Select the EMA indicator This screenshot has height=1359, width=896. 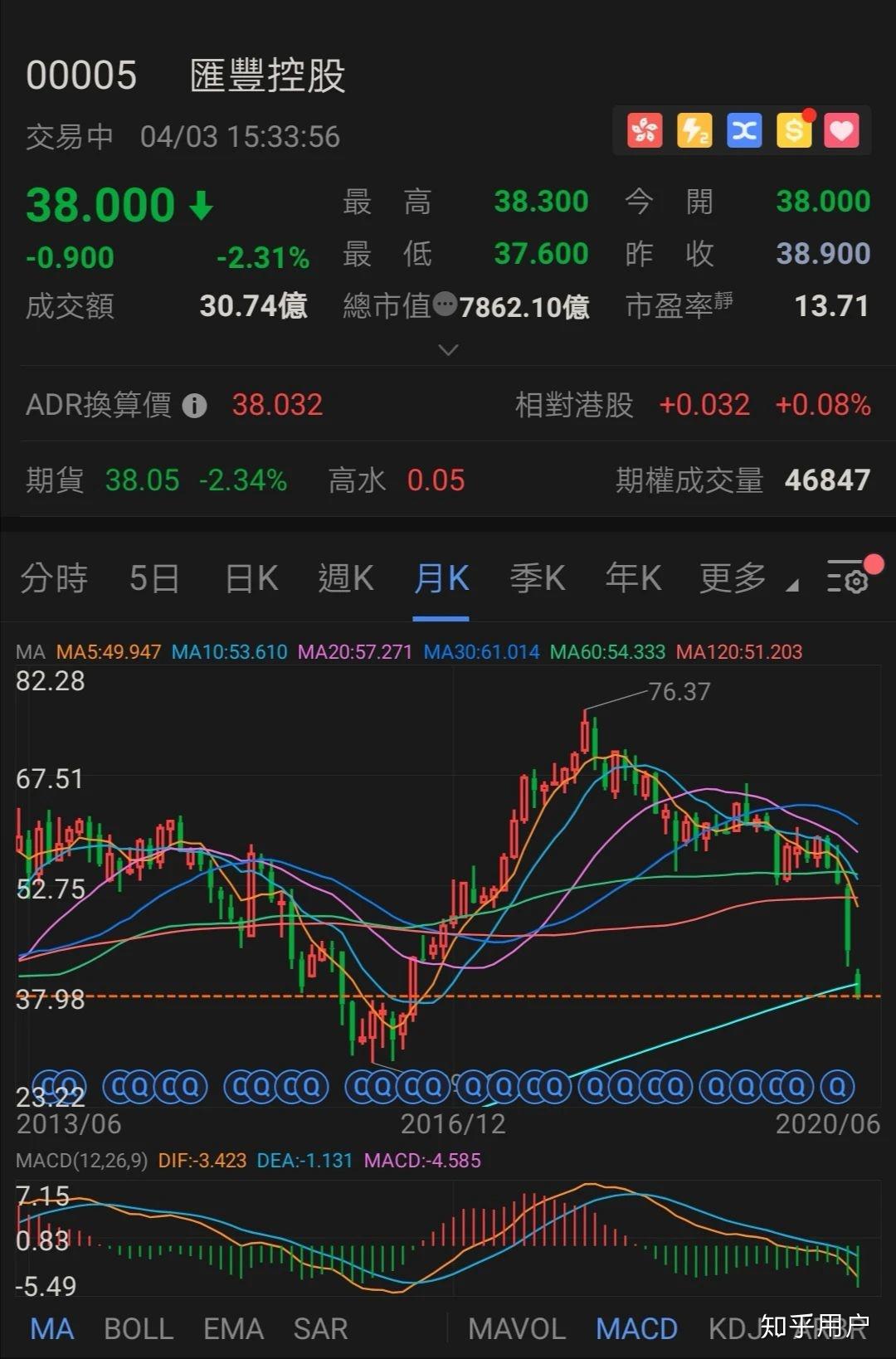(233, 1328)
